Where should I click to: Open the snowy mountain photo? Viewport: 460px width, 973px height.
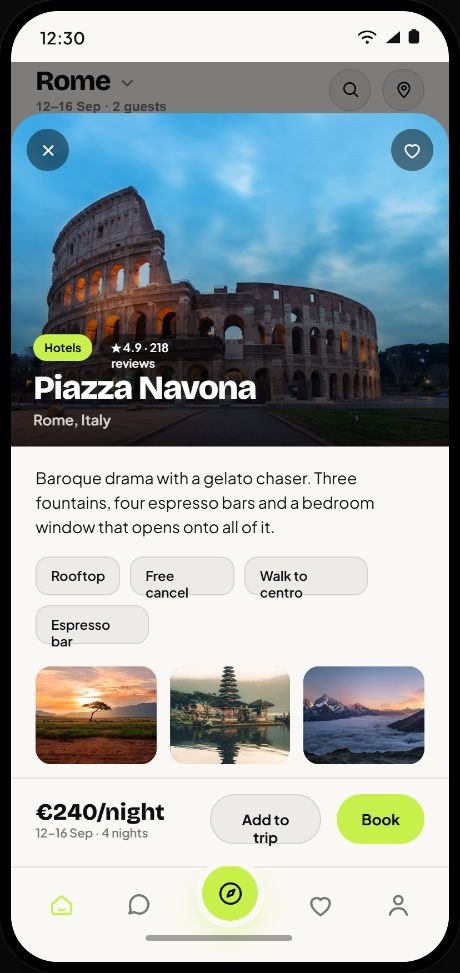click(364, 715)
